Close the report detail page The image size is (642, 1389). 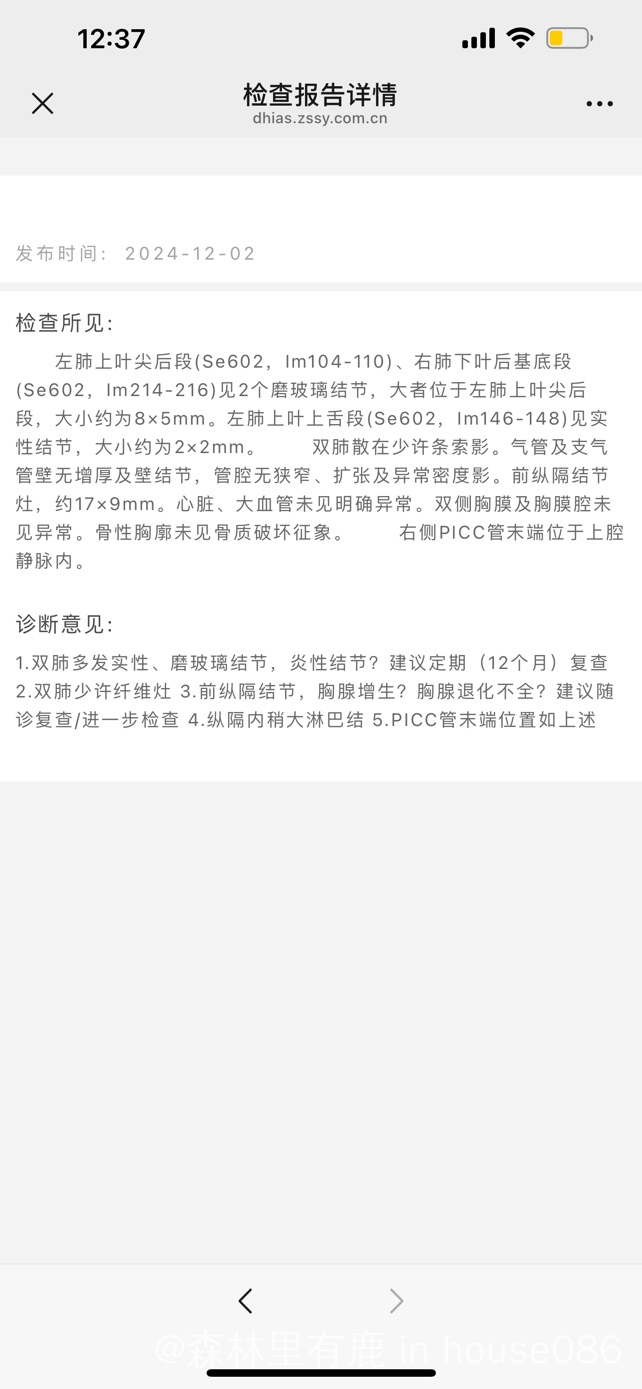pos(42,103)
